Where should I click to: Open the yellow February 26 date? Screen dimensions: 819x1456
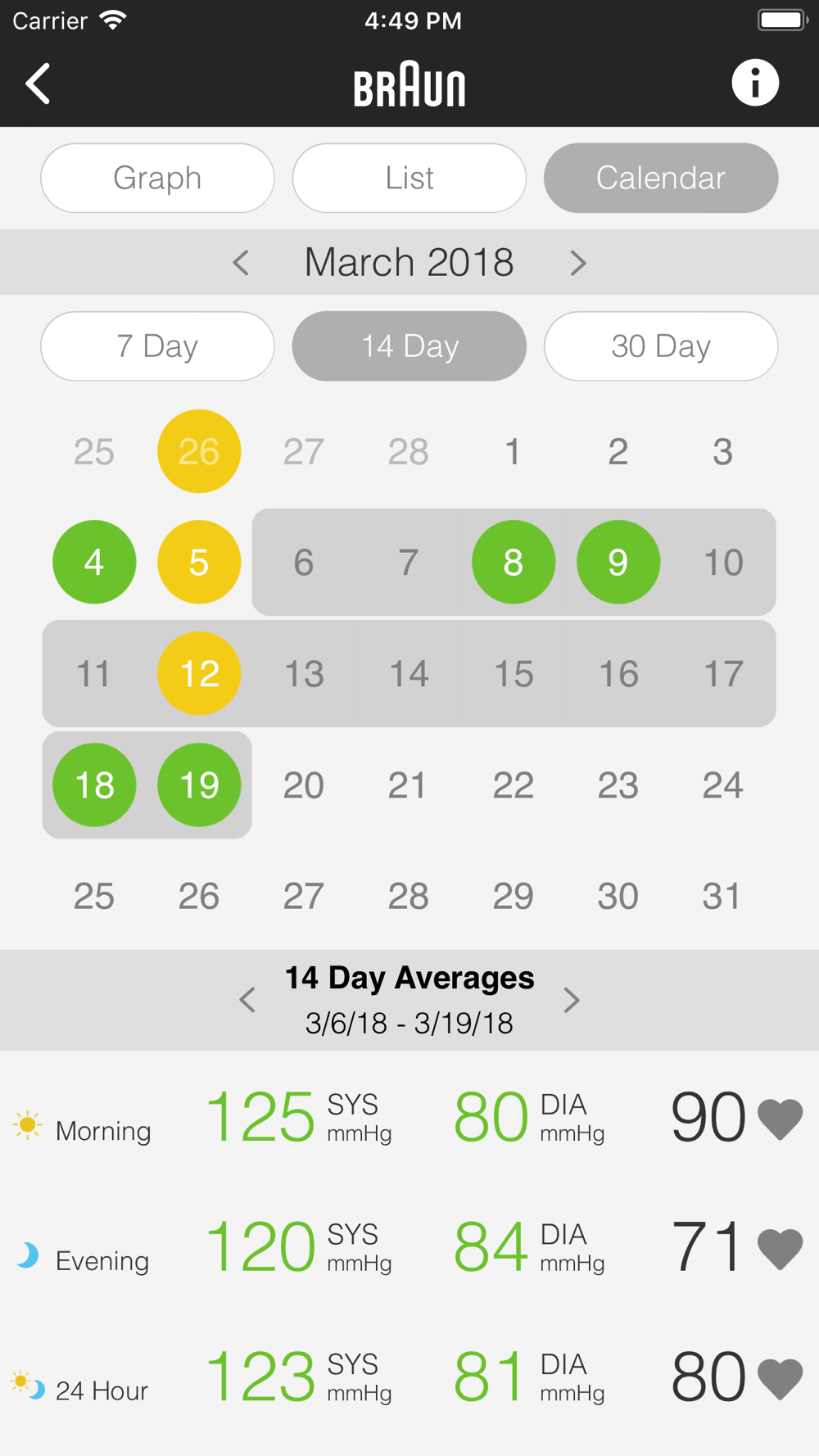199,451
